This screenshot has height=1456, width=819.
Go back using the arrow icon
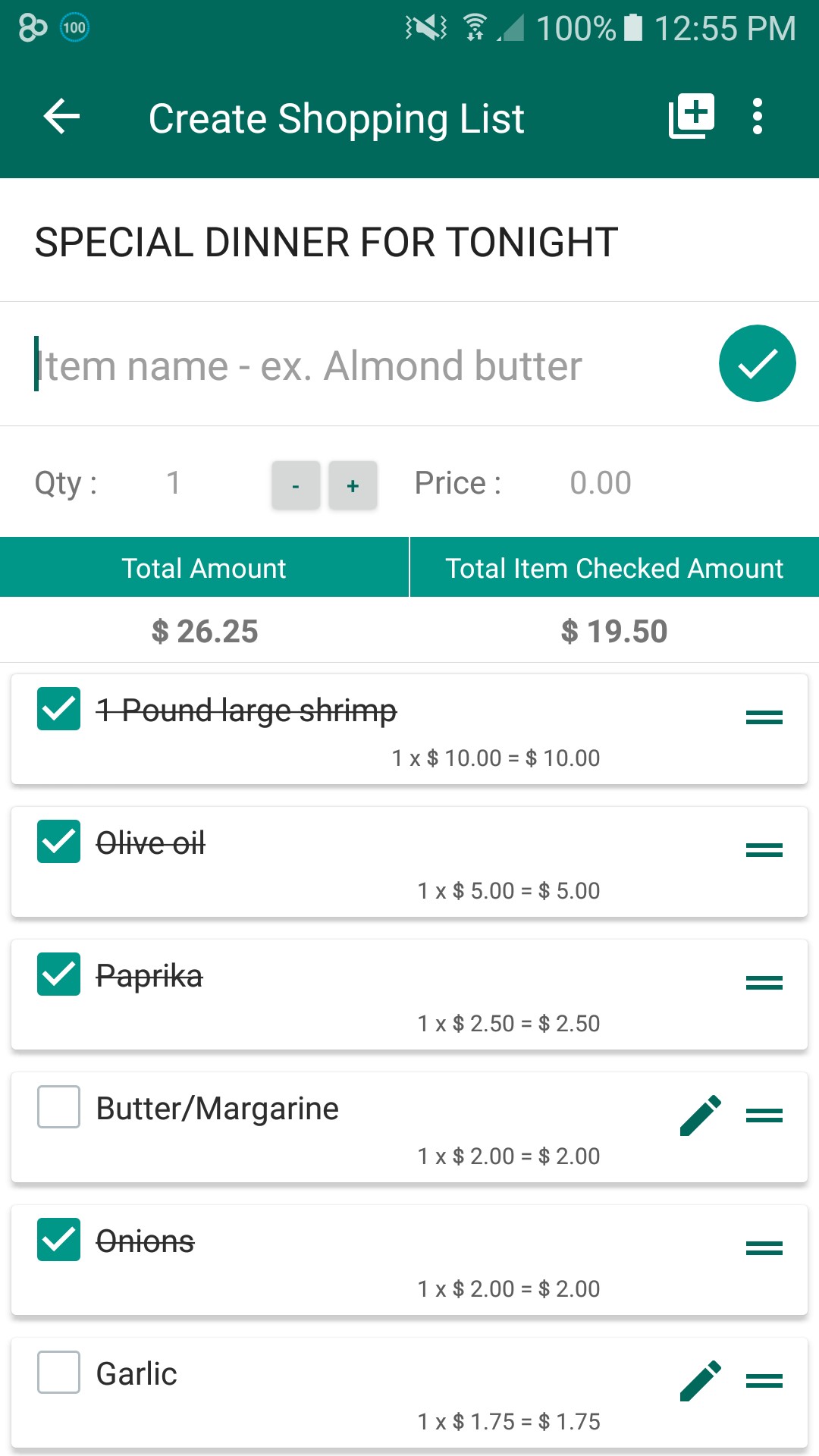point(61,117)
